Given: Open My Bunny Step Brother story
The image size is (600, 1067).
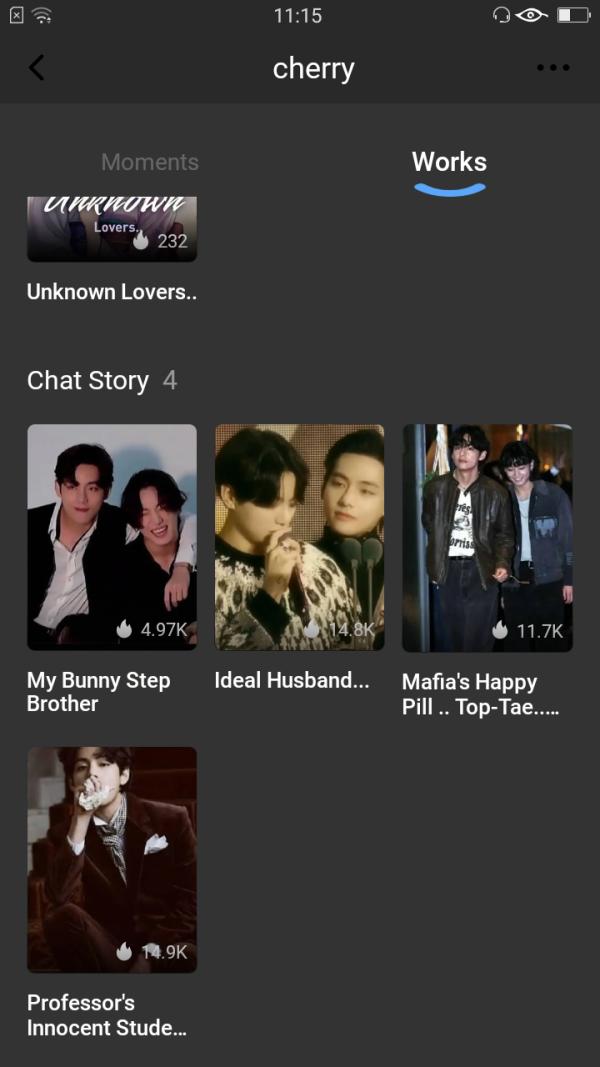Looking at the screenshot, I should 111,538.
